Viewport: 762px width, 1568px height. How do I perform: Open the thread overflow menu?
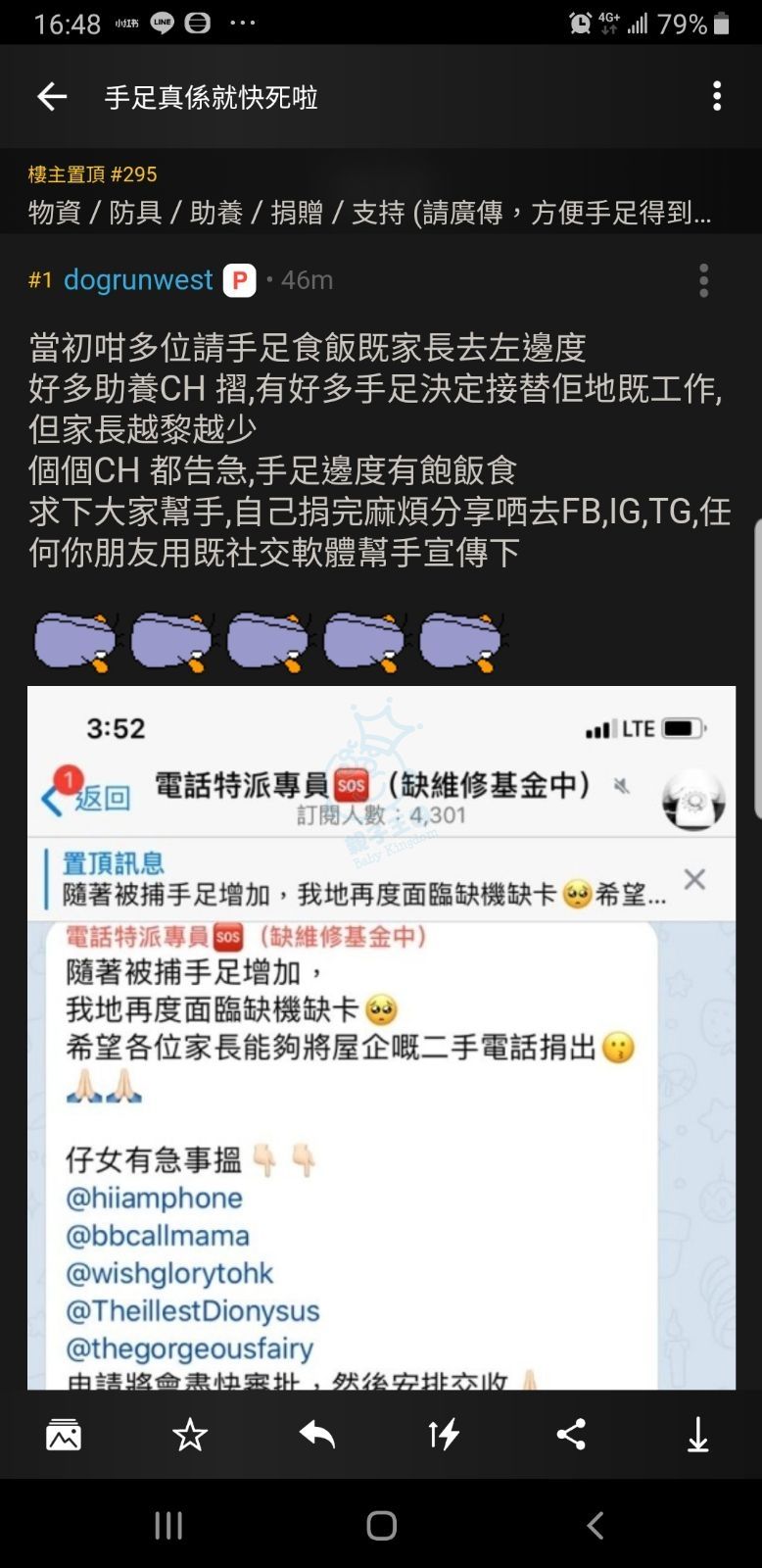coord(717,96)
